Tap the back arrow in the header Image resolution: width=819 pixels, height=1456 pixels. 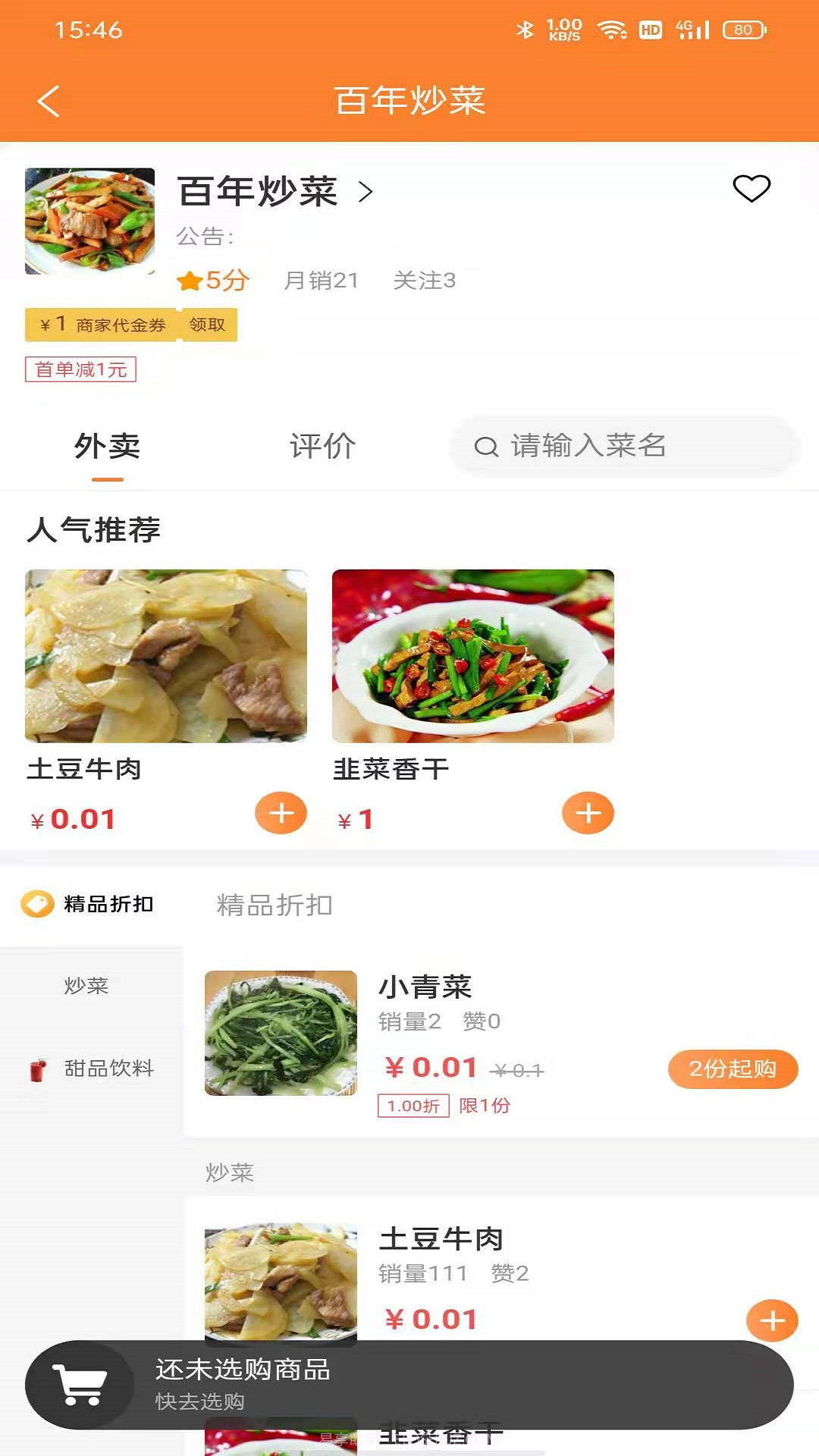tap(49, 101)
